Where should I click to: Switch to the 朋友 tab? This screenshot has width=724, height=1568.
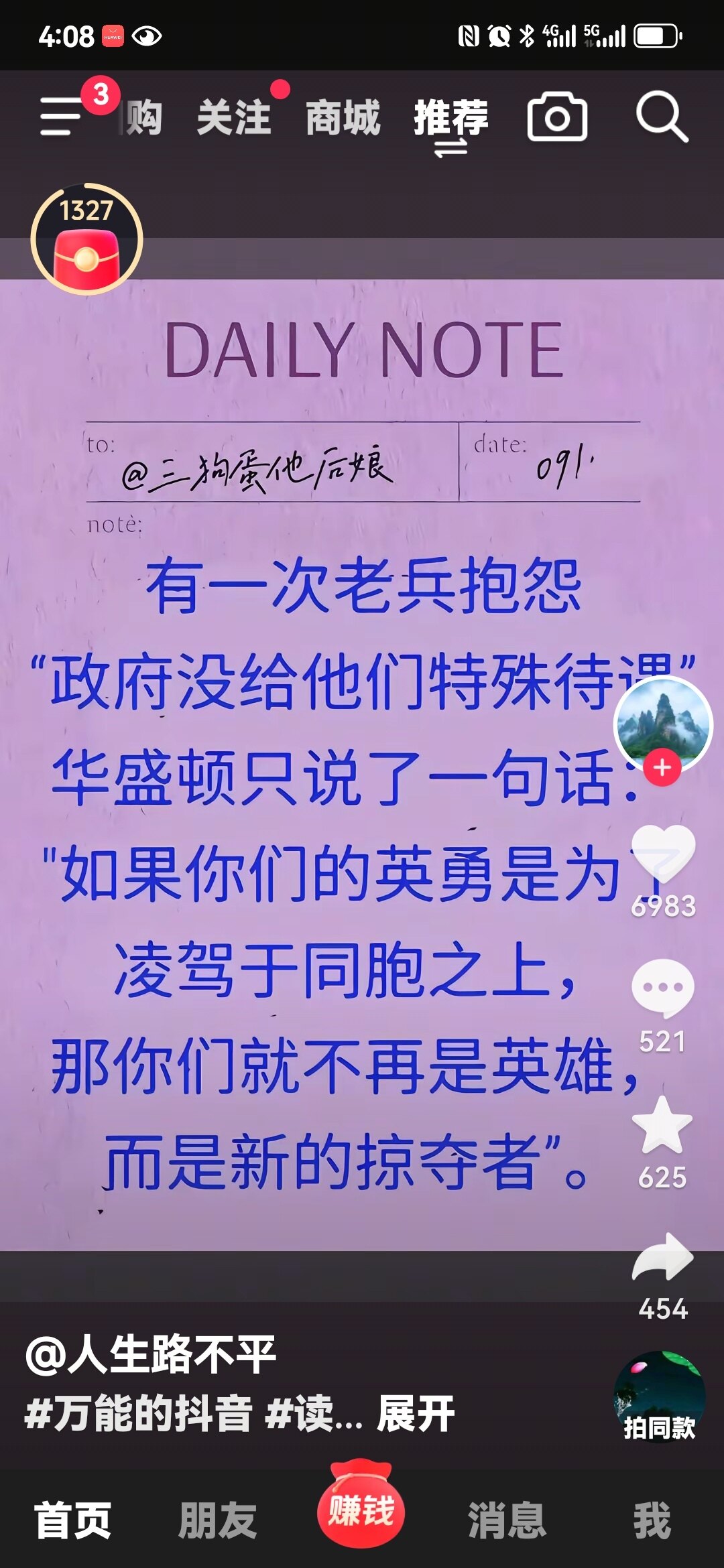click(x=217, y=1520)
